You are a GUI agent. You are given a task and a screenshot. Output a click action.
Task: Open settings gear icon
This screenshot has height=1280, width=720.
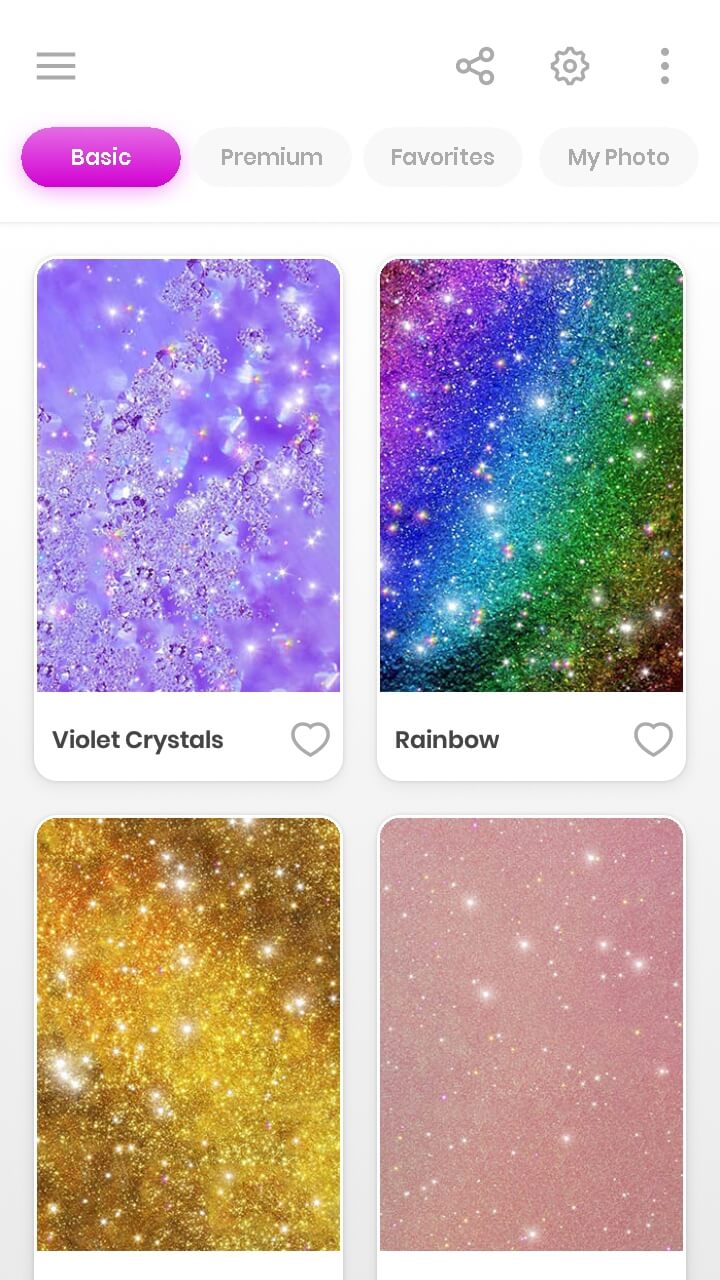point(570,66)
